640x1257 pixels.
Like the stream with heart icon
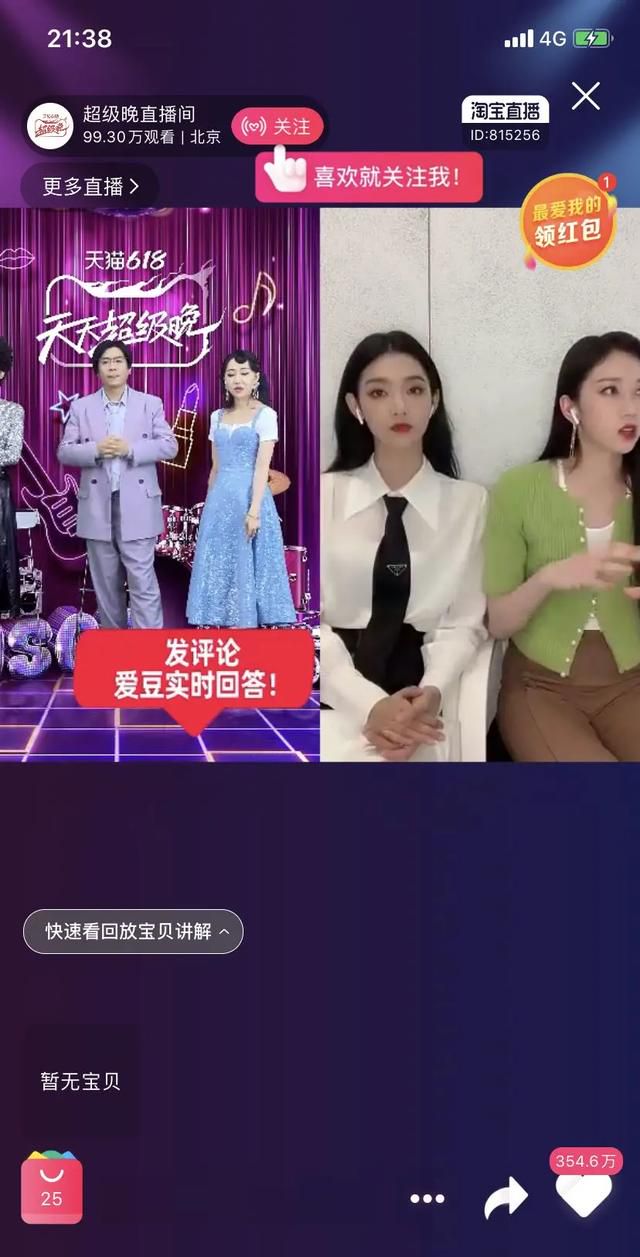(x=583, y=1194)
